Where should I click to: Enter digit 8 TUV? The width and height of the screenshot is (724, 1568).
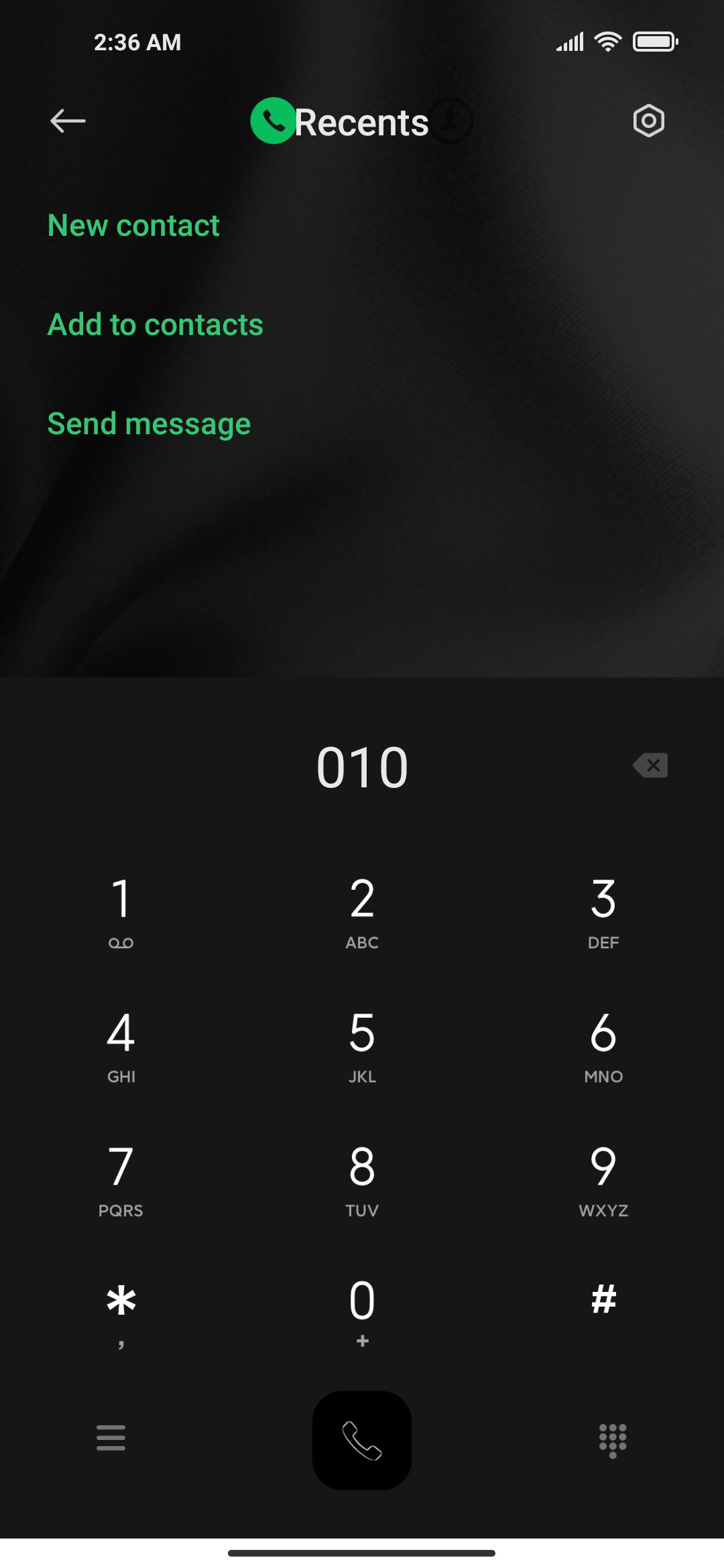(362, 1181)
